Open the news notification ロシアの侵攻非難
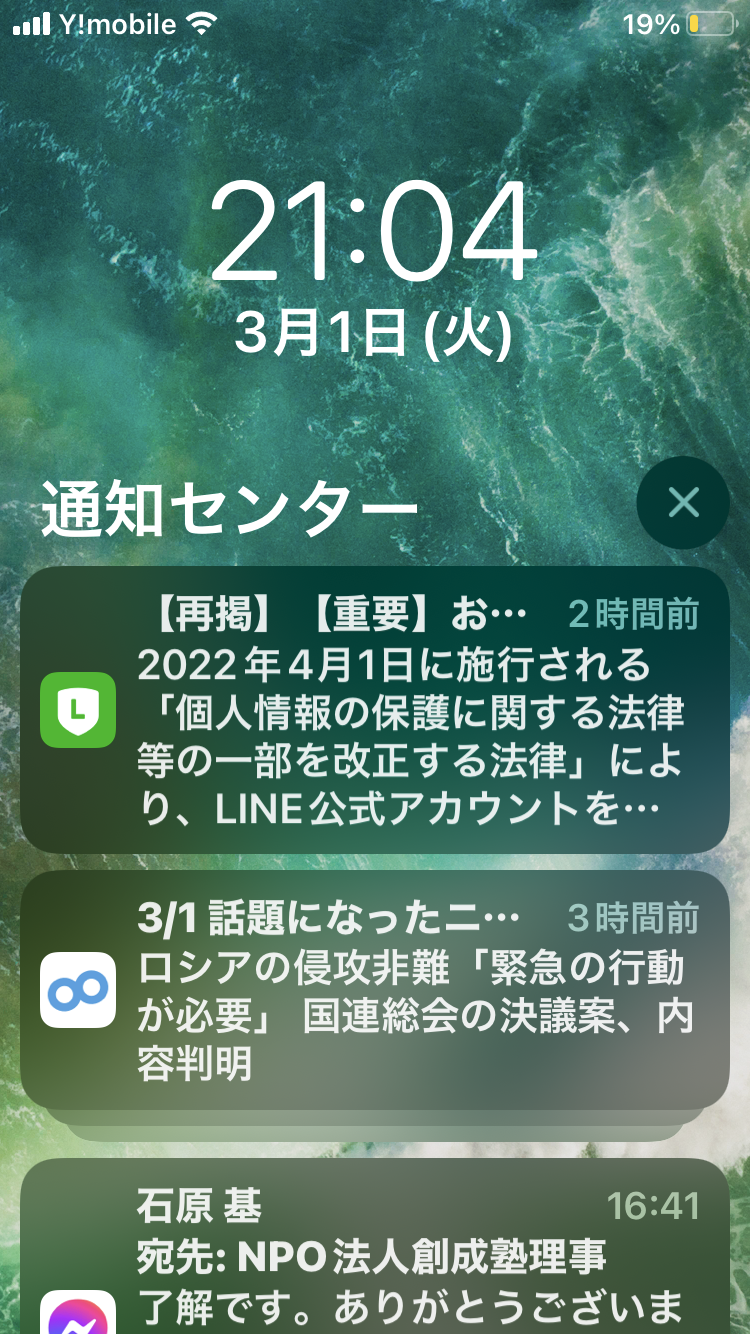This screenshot has width=750, height=1334. [375, 990]
